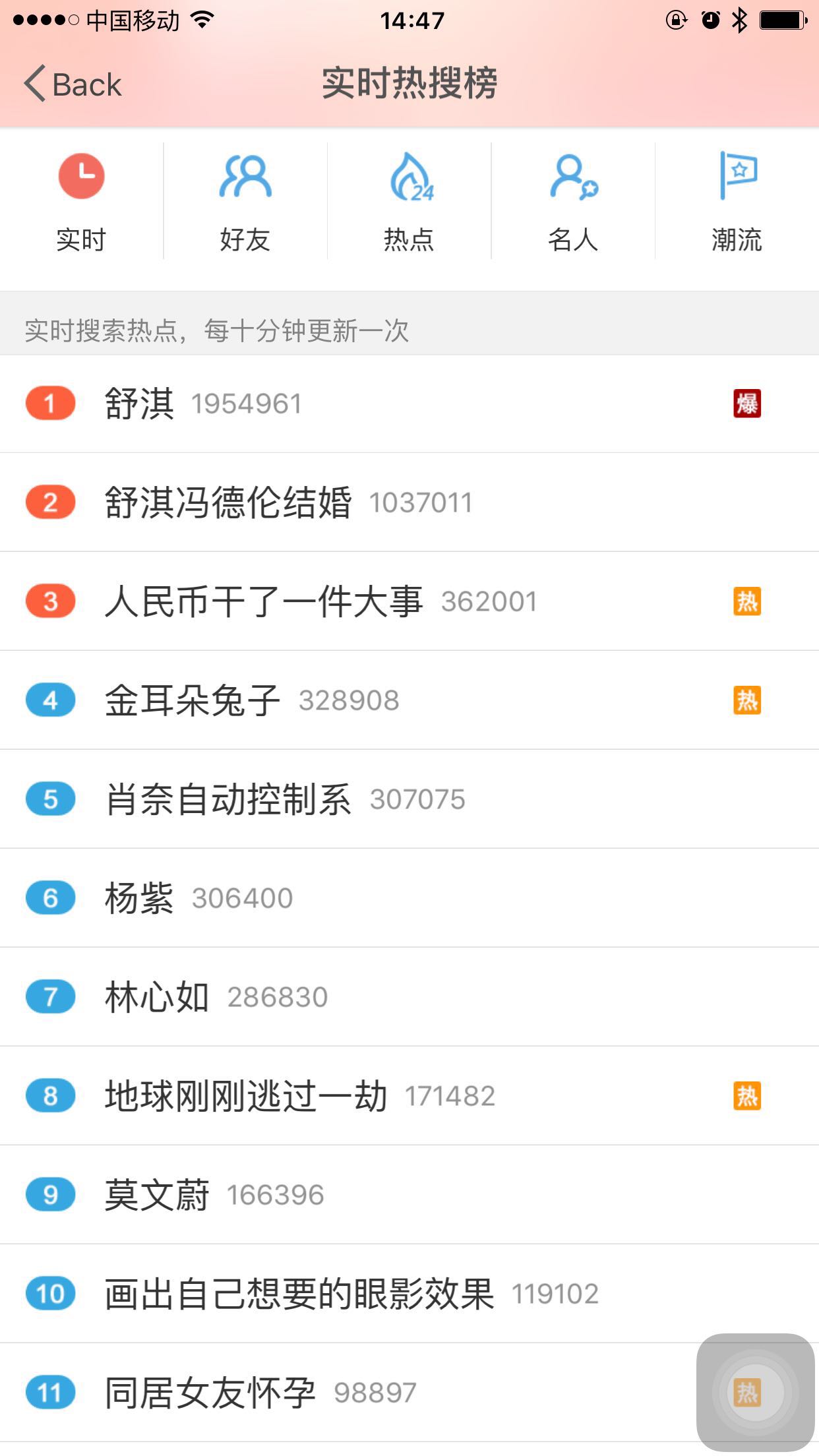Open the AssistiveTouch floating button

(x=756, y=1392)
